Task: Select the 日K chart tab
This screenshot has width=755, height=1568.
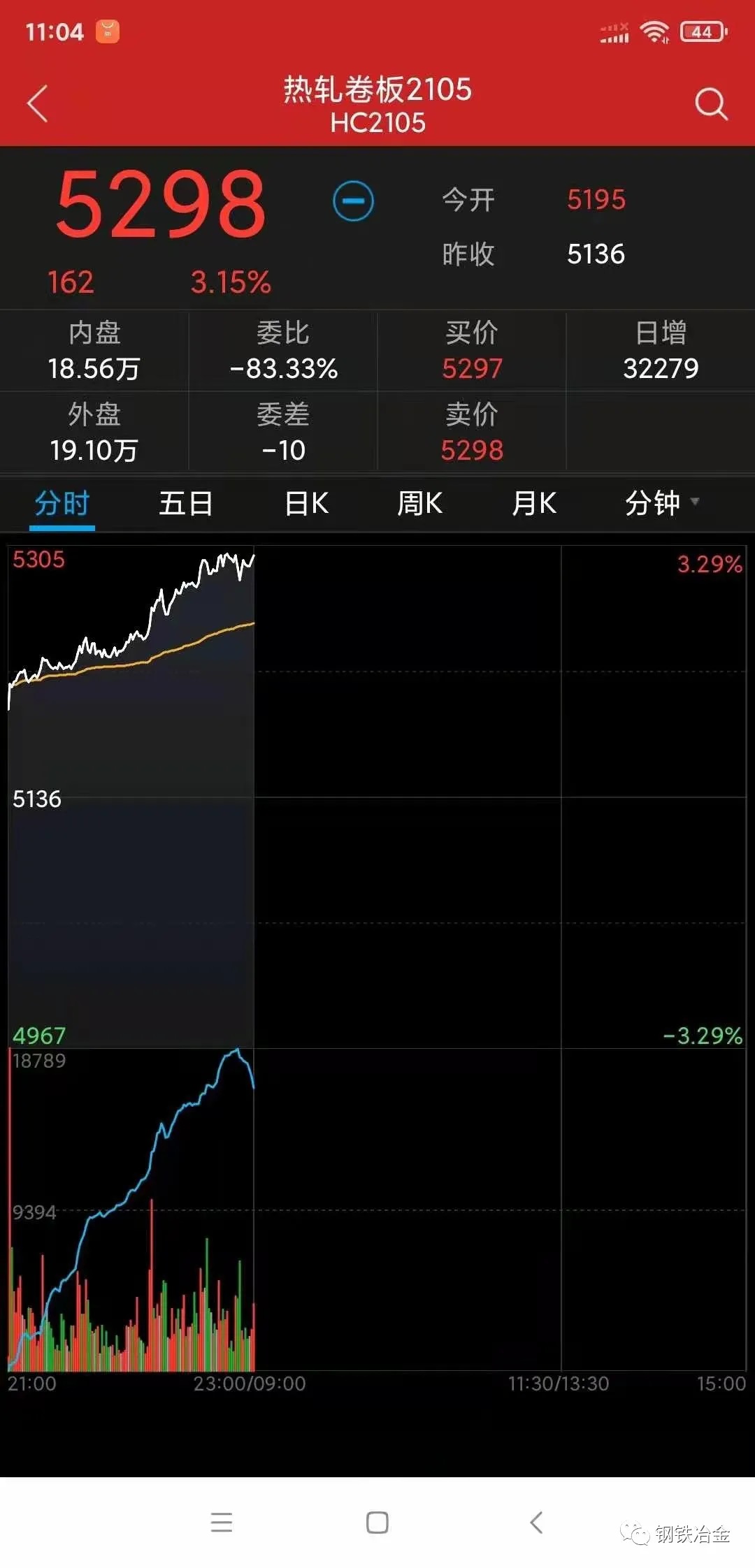Action: pos(307,503)
